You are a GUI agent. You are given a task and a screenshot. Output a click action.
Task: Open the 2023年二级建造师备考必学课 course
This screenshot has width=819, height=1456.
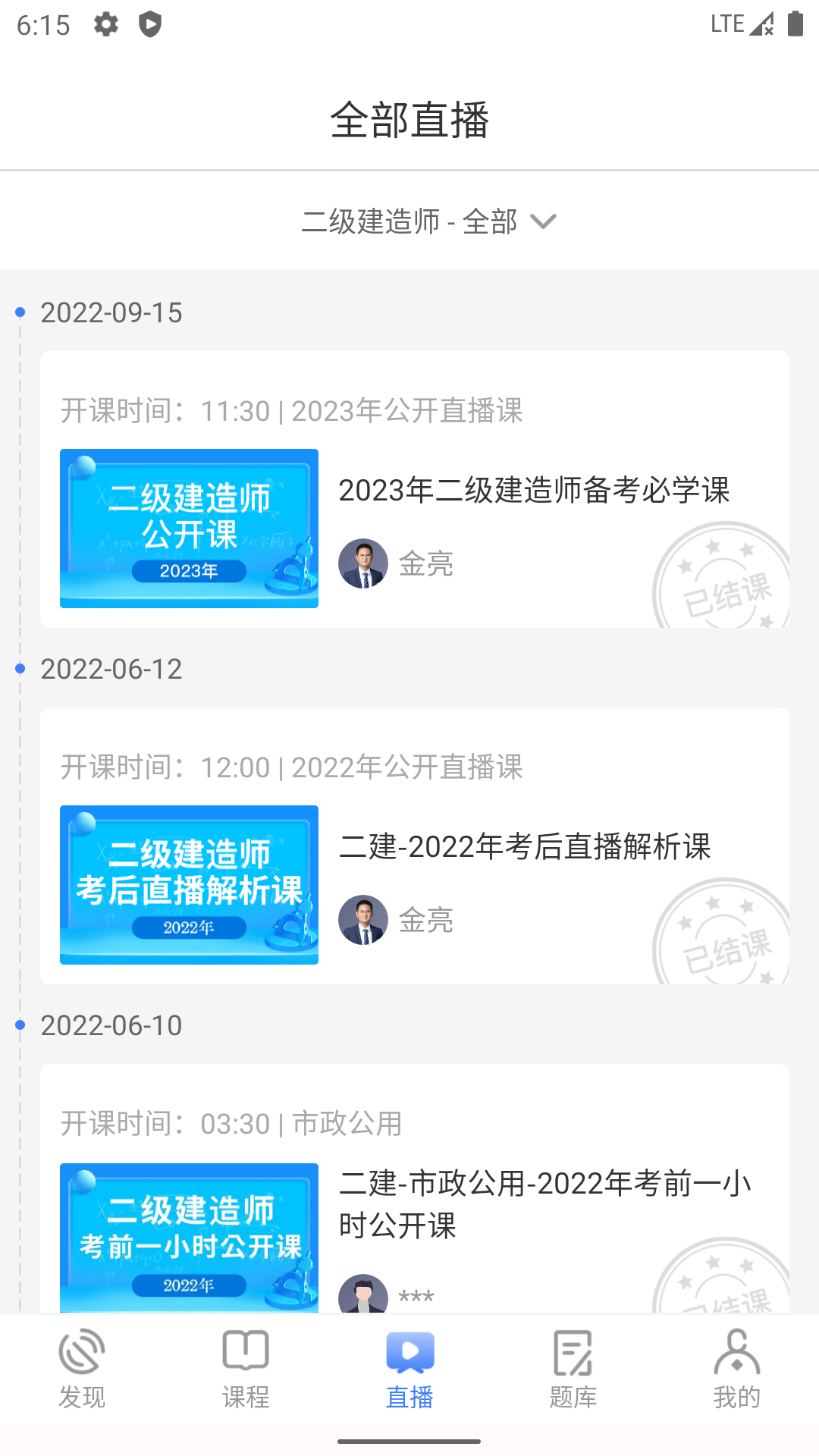[534, 491]
